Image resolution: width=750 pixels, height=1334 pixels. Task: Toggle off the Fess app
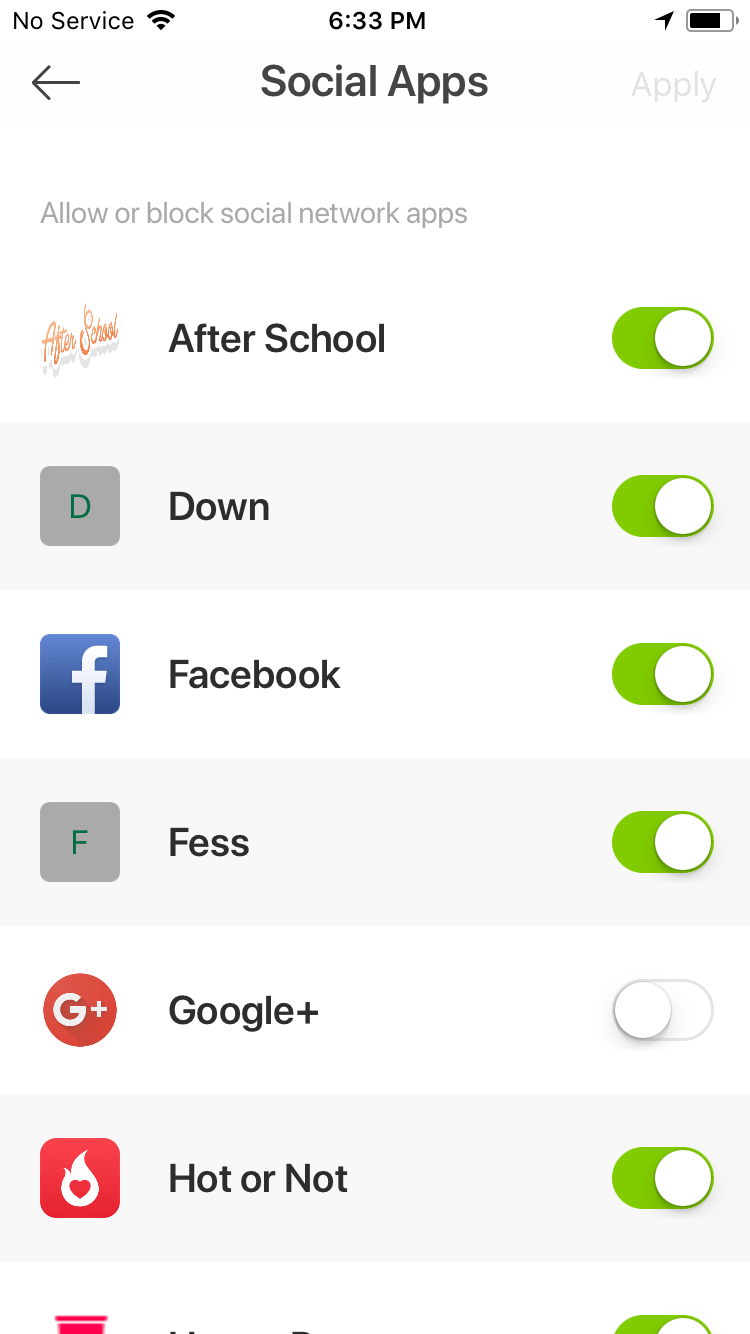point(662,843)
